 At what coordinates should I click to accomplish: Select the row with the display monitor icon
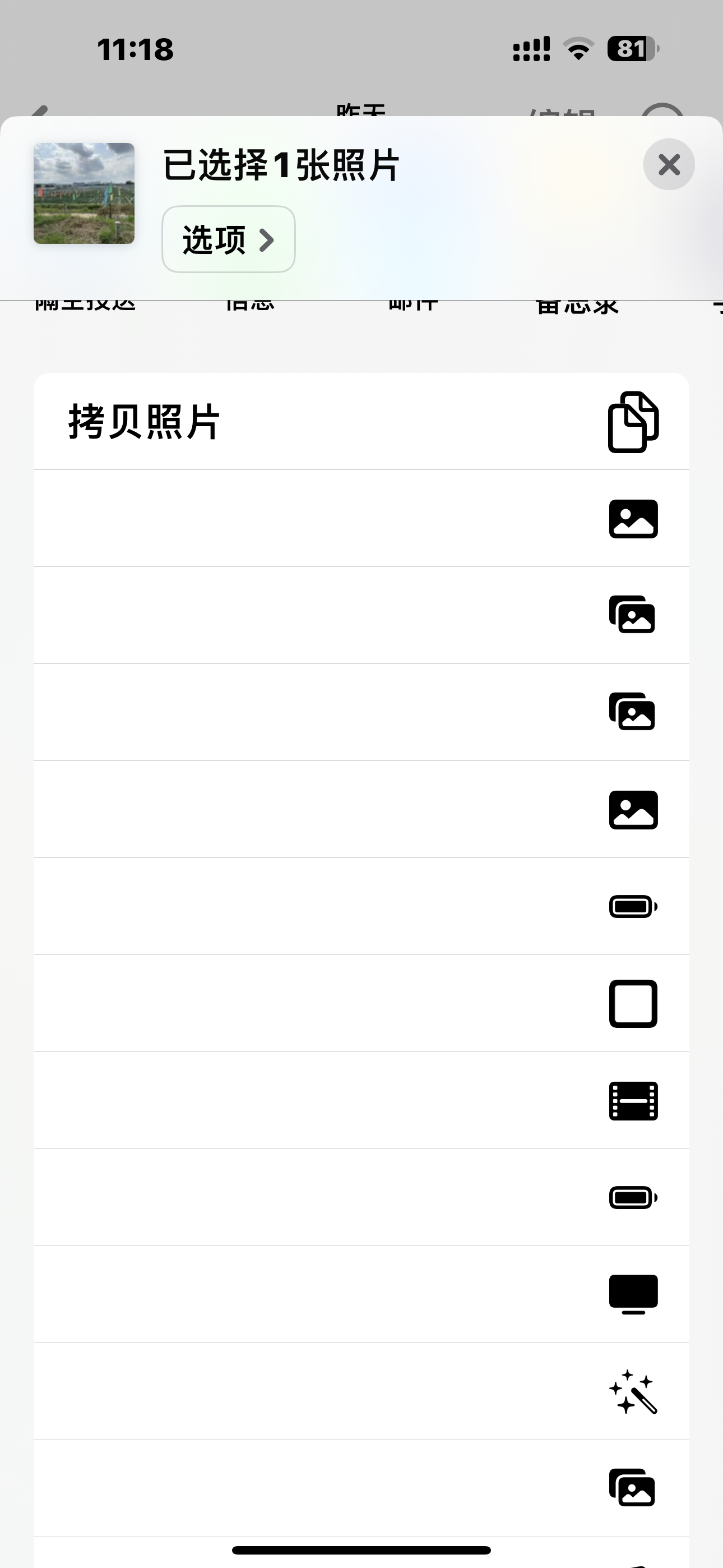click(x=361, y=1294)
